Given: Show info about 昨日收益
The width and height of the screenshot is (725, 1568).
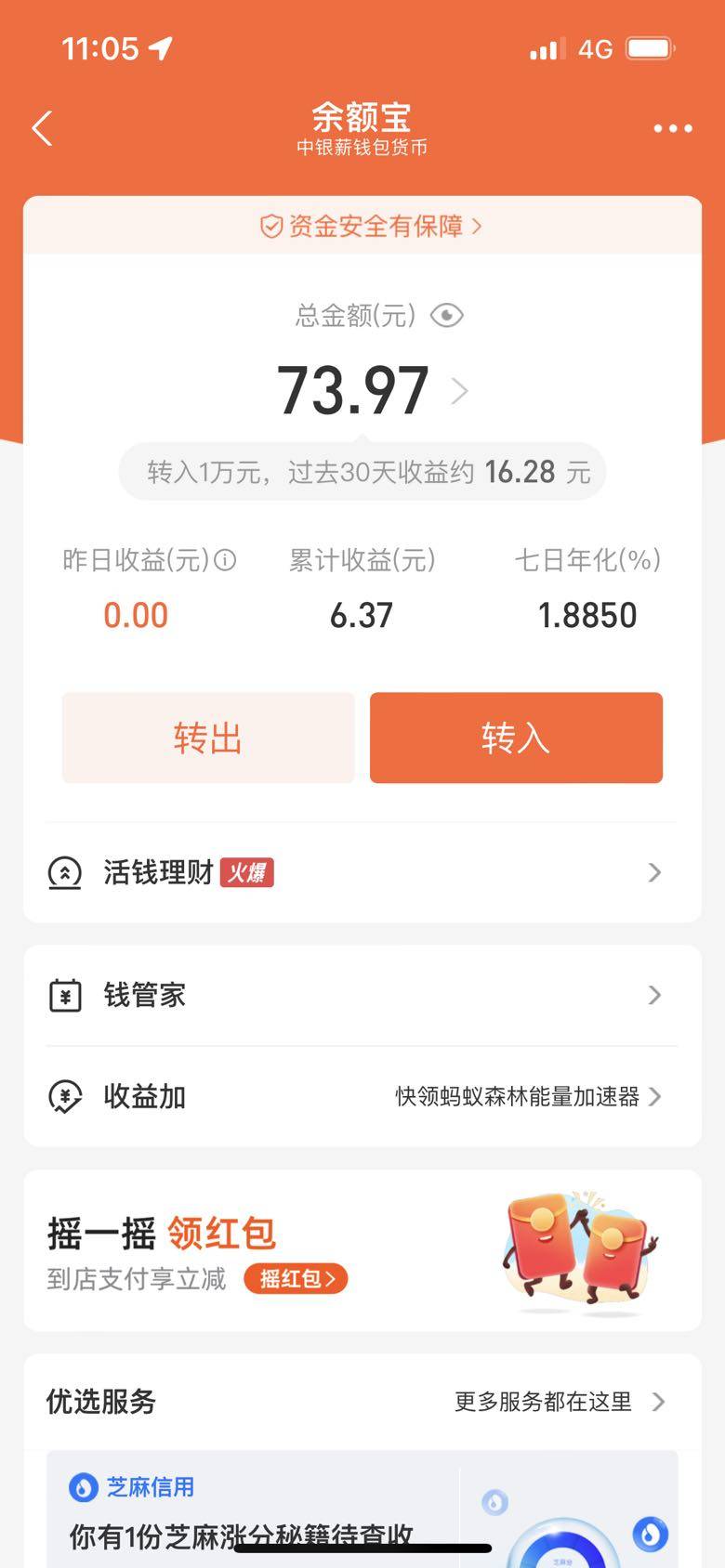Looking at the screenshot, I should click(226, 560).
